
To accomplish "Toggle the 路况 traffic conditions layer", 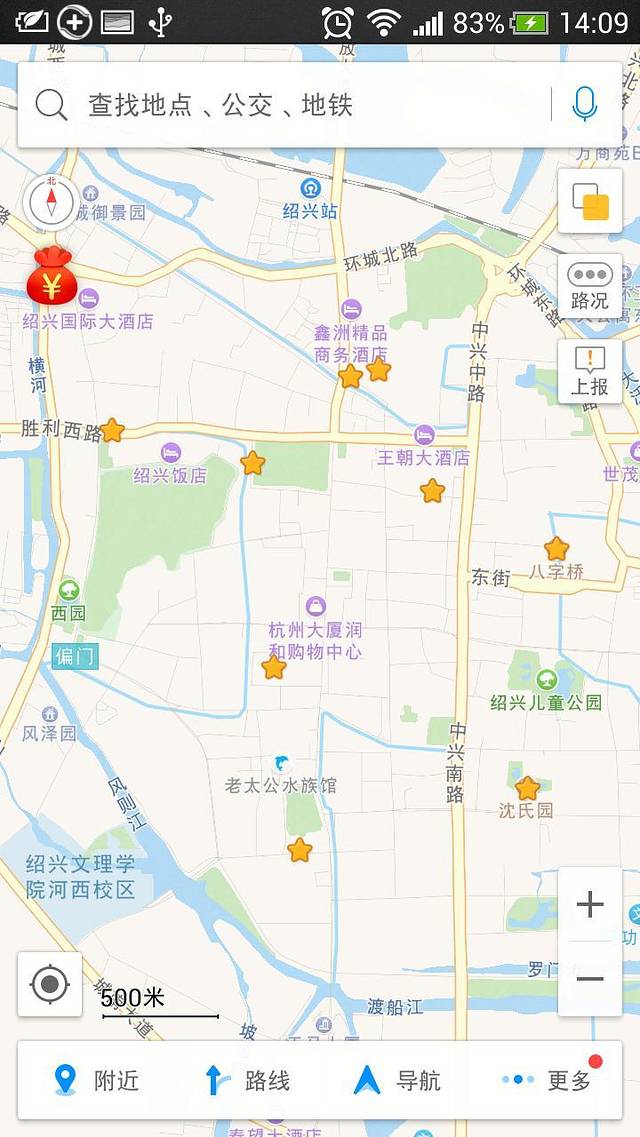I will [590, 286].
